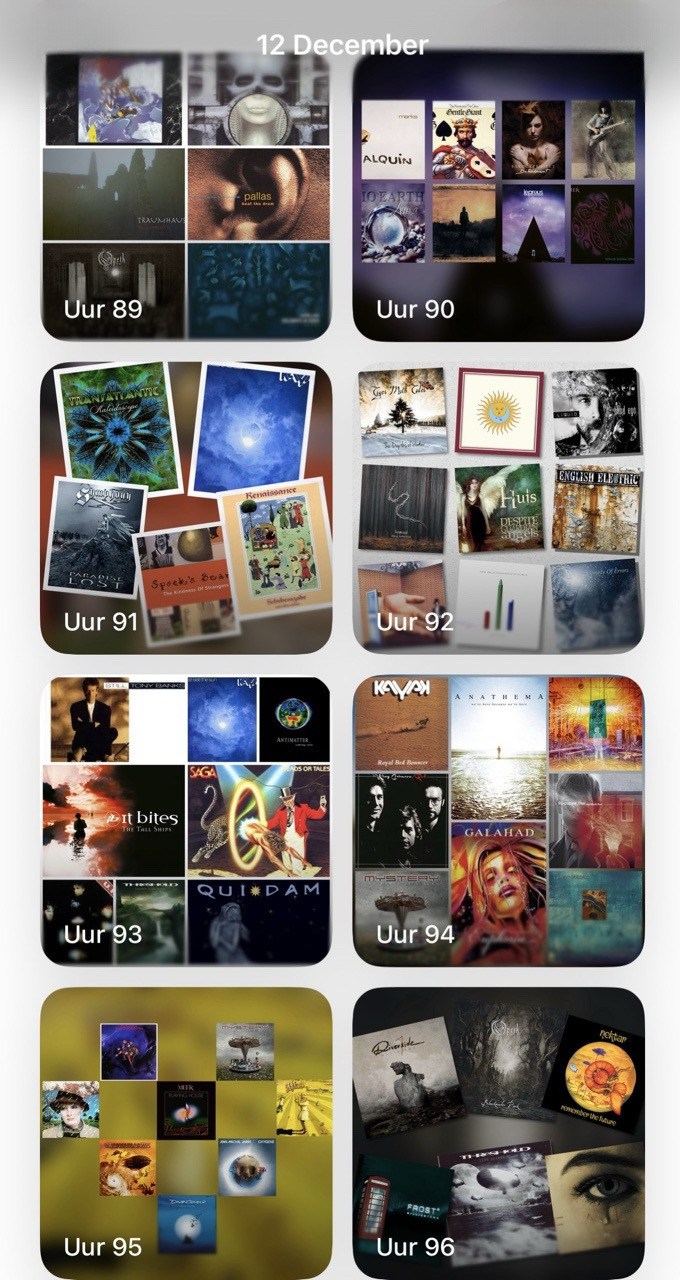Screen dimensions: 680x1280
Task: Select the Uur 91 album collage
Action: click(x=185, y=508)
